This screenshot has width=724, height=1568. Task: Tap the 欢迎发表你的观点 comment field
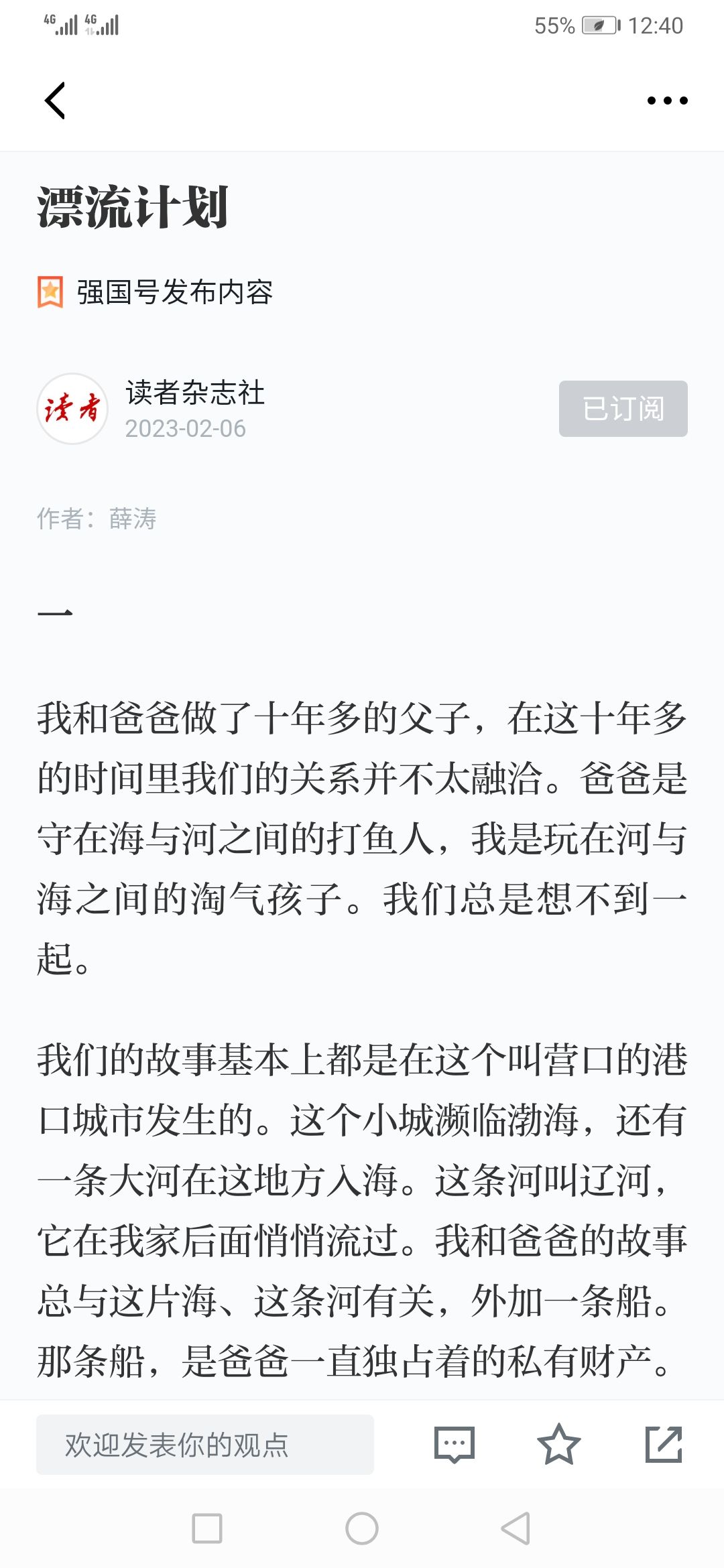pos(205,1445)
